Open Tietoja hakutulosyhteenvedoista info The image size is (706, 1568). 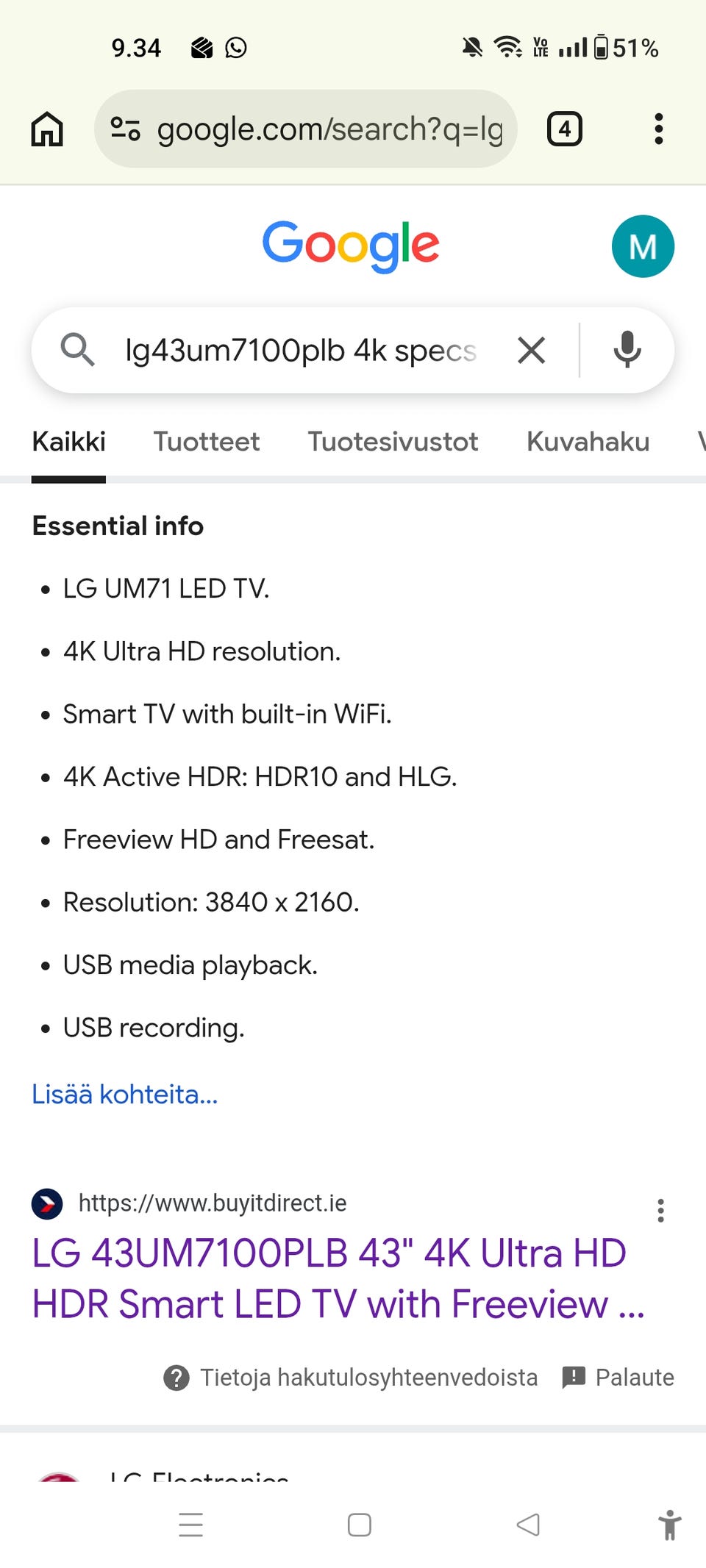click(351, 1377)
